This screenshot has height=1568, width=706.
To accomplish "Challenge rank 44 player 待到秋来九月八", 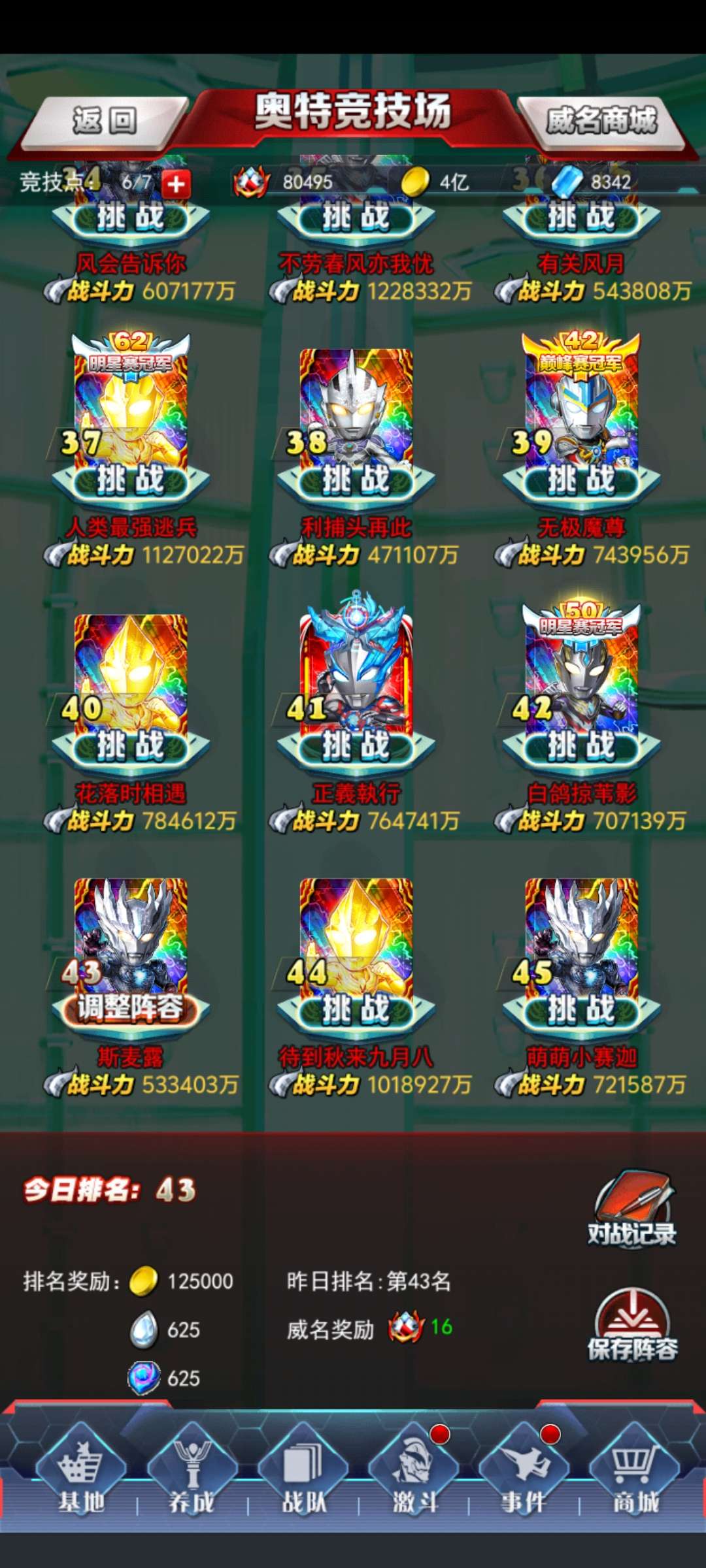I will coord(356,1010).
